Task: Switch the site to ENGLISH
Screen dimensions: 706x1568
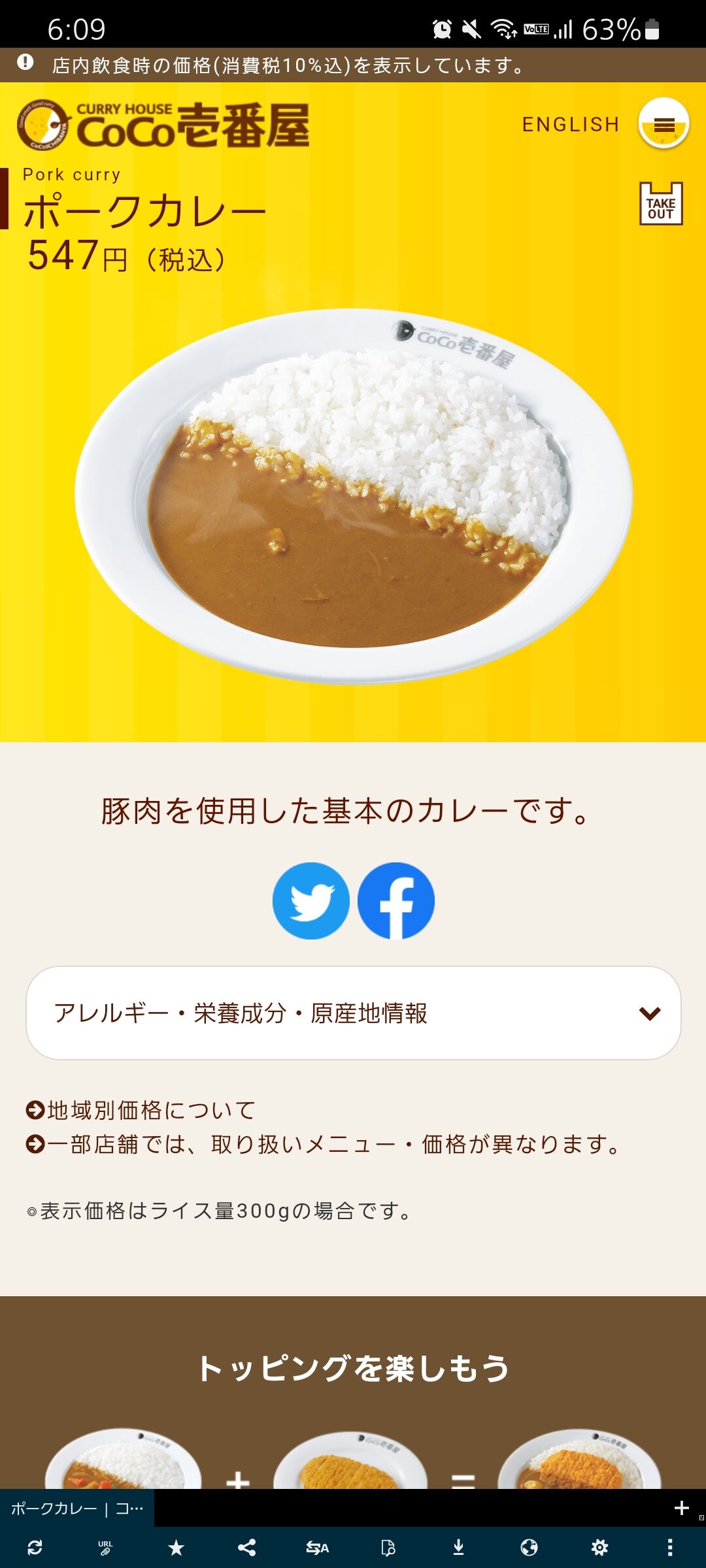Action: 570,124
